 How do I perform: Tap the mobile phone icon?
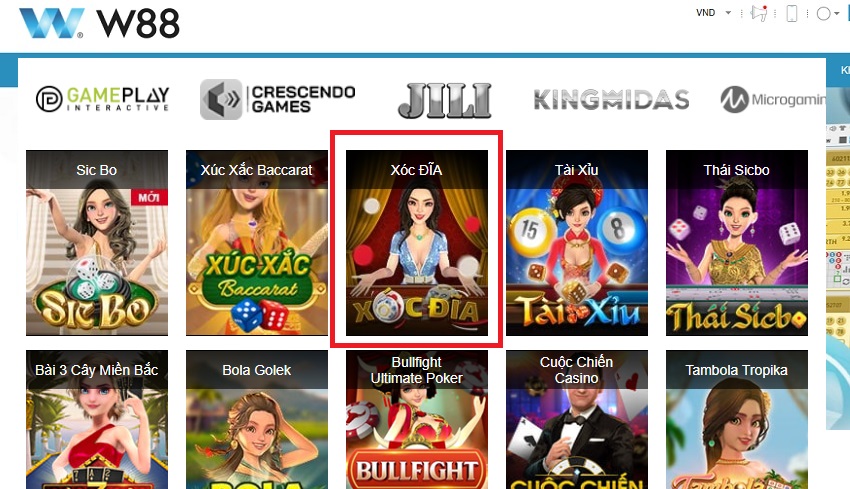(x=792, y=13)
